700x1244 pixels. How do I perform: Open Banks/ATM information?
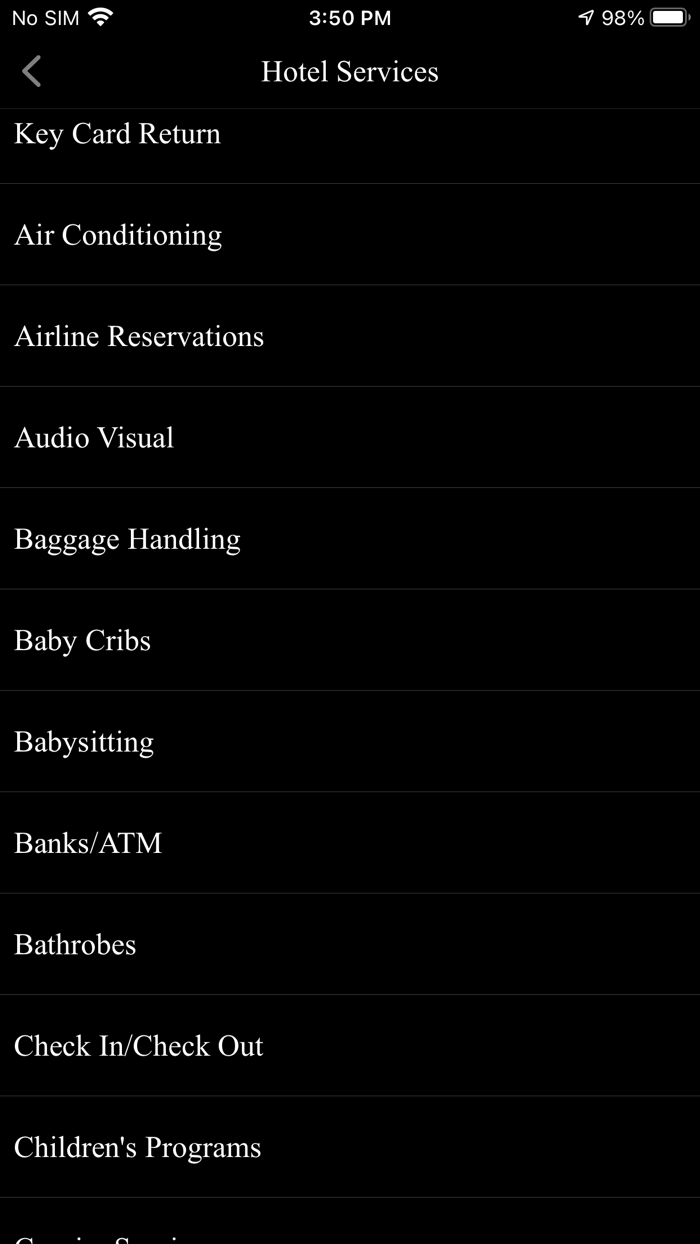[x=88, y=844]
